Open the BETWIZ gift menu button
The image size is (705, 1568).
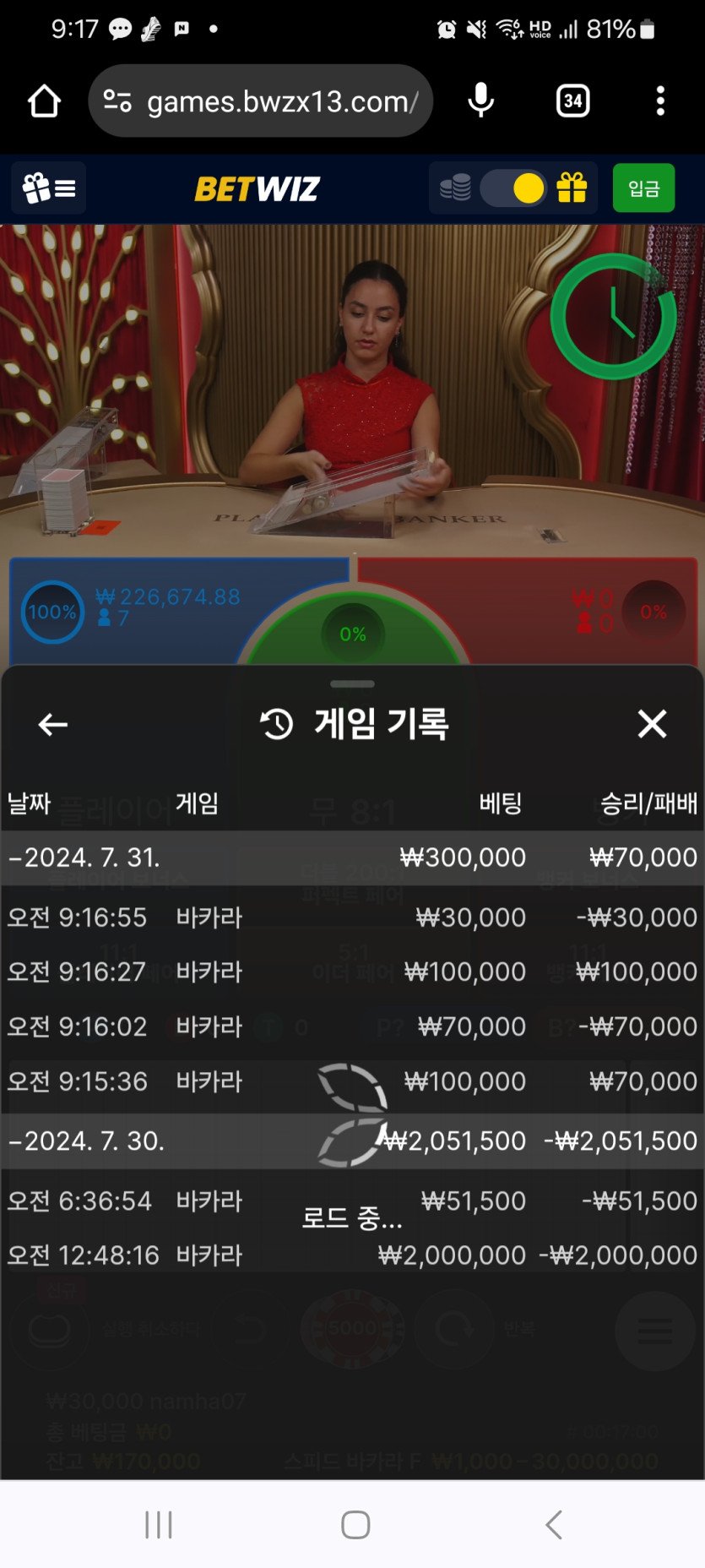[49, 188]
